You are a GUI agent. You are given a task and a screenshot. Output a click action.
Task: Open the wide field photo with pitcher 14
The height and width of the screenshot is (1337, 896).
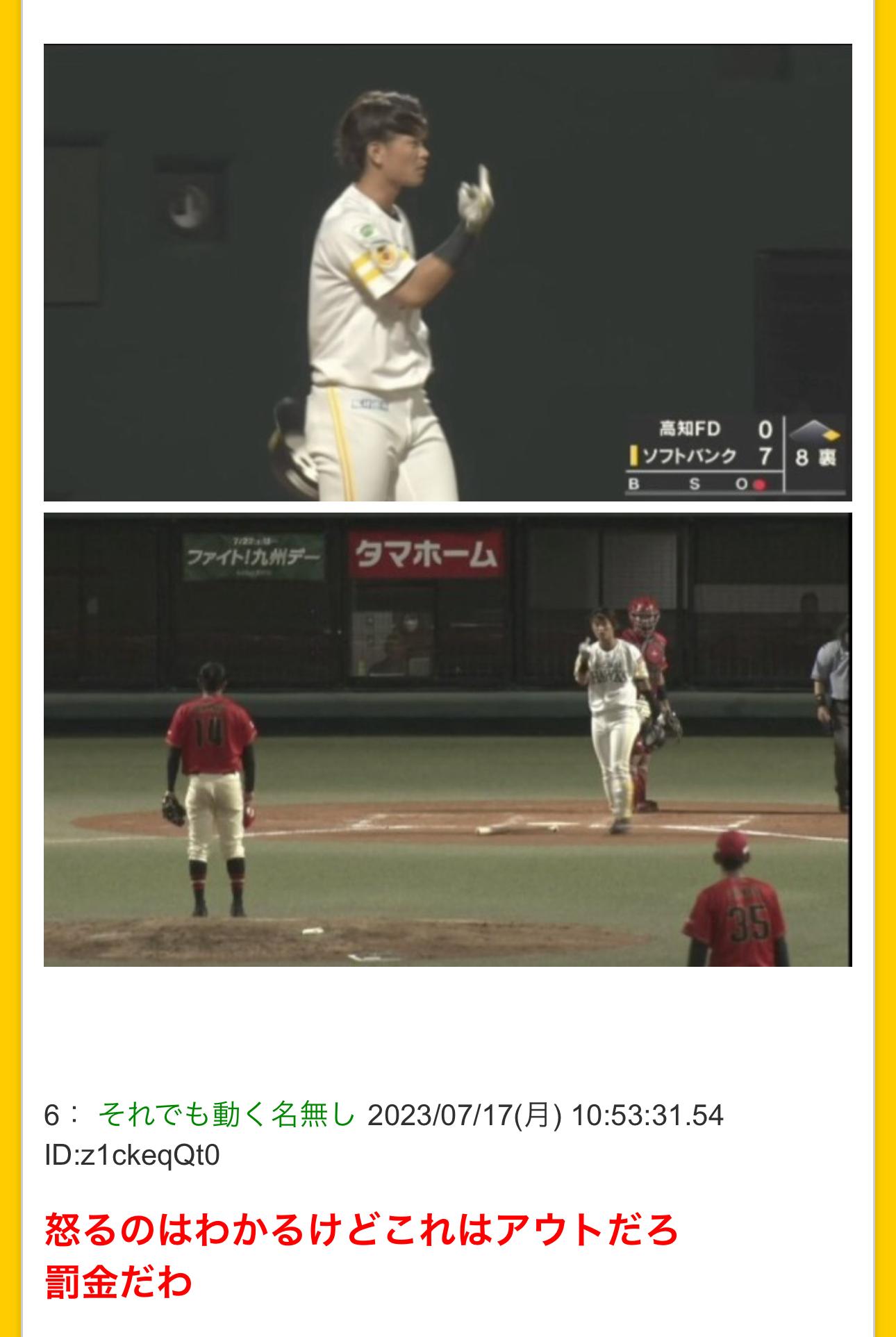[447, 740]
